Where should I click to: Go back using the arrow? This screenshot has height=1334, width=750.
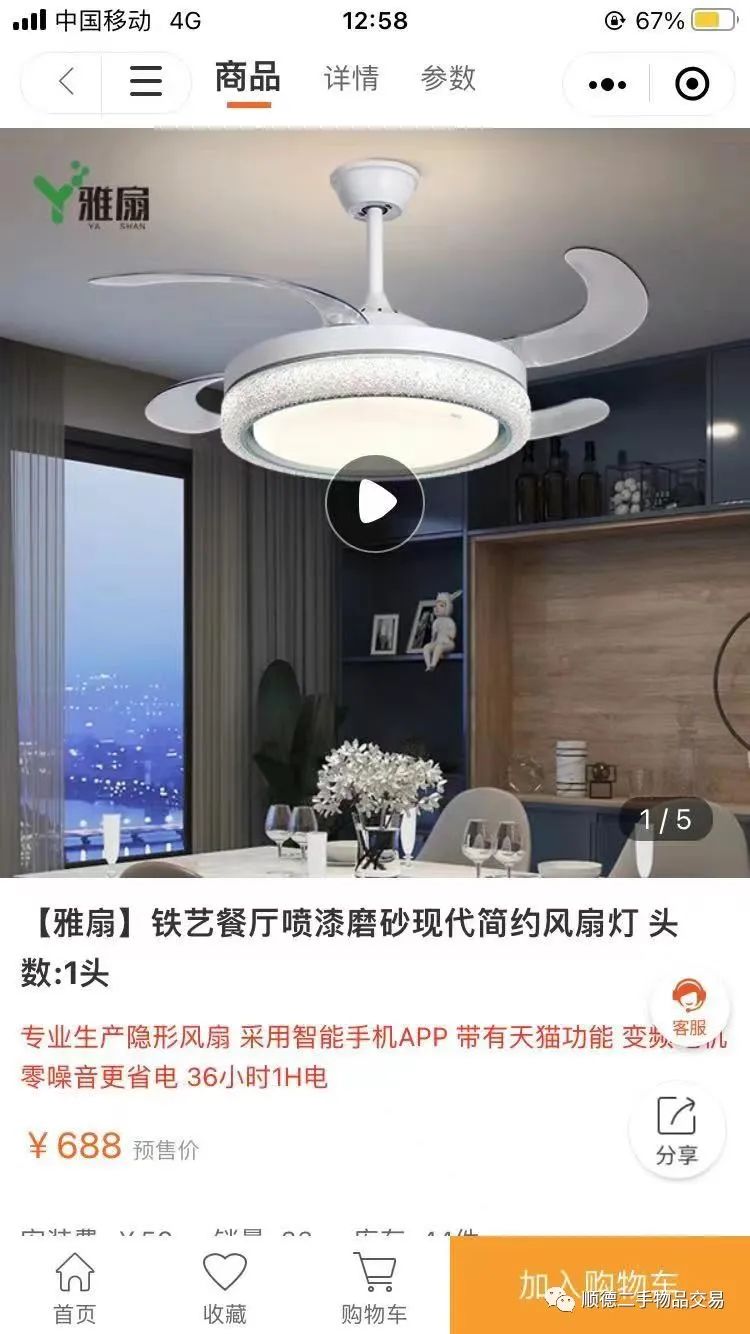(66, 82)
